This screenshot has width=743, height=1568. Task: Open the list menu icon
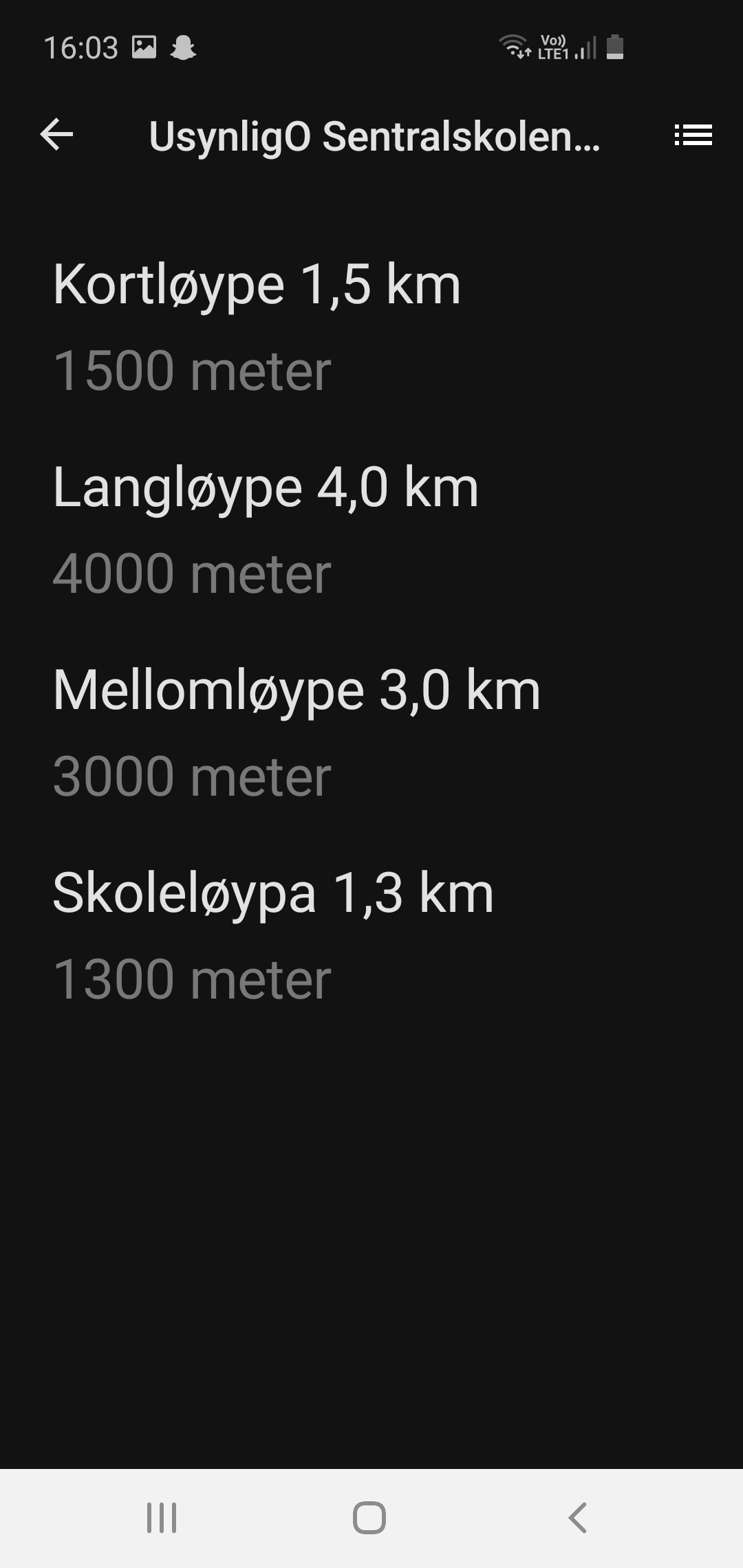pyautogui.click(x=693, y=135)
